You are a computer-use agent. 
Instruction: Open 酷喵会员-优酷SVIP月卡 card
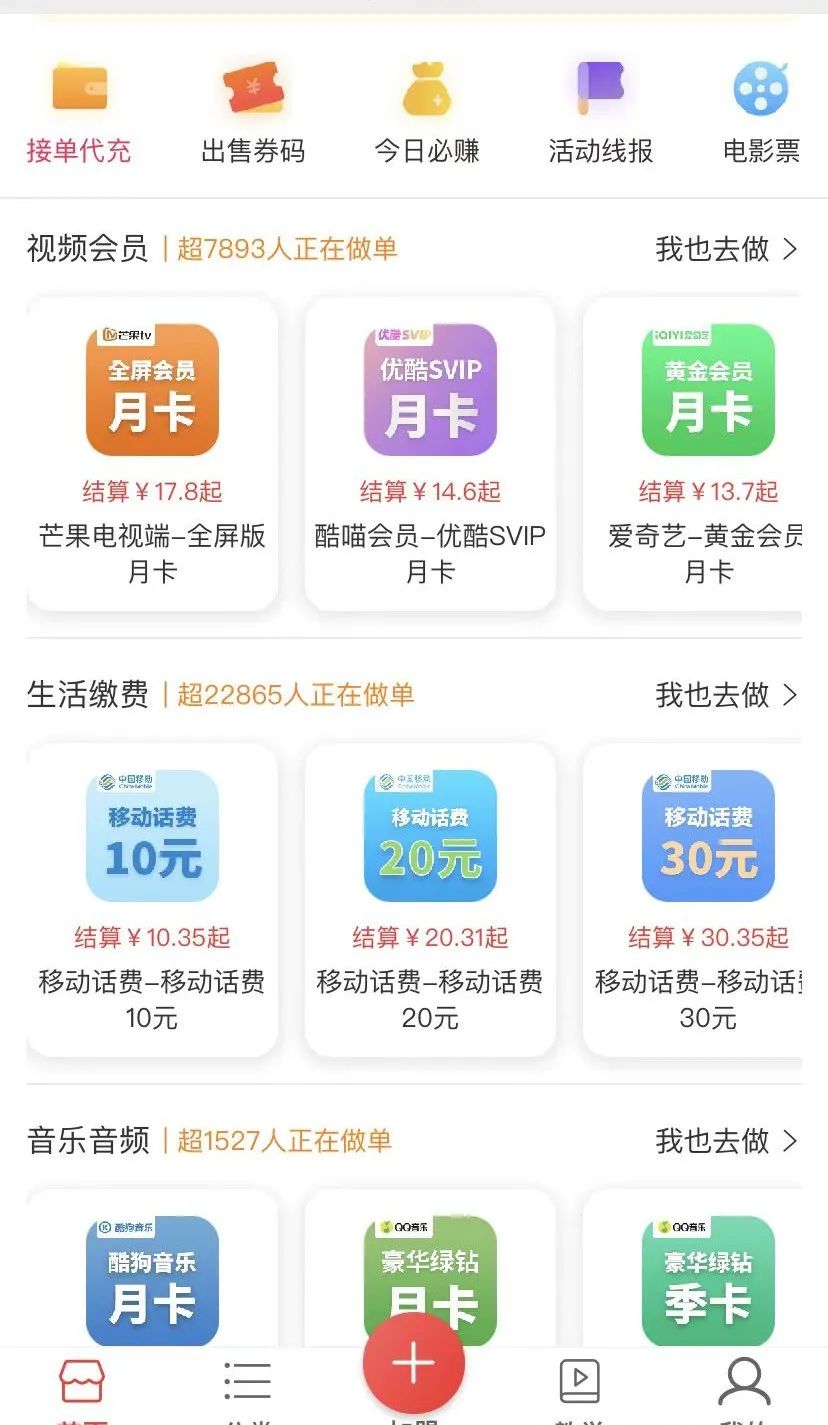coord(430,454)
